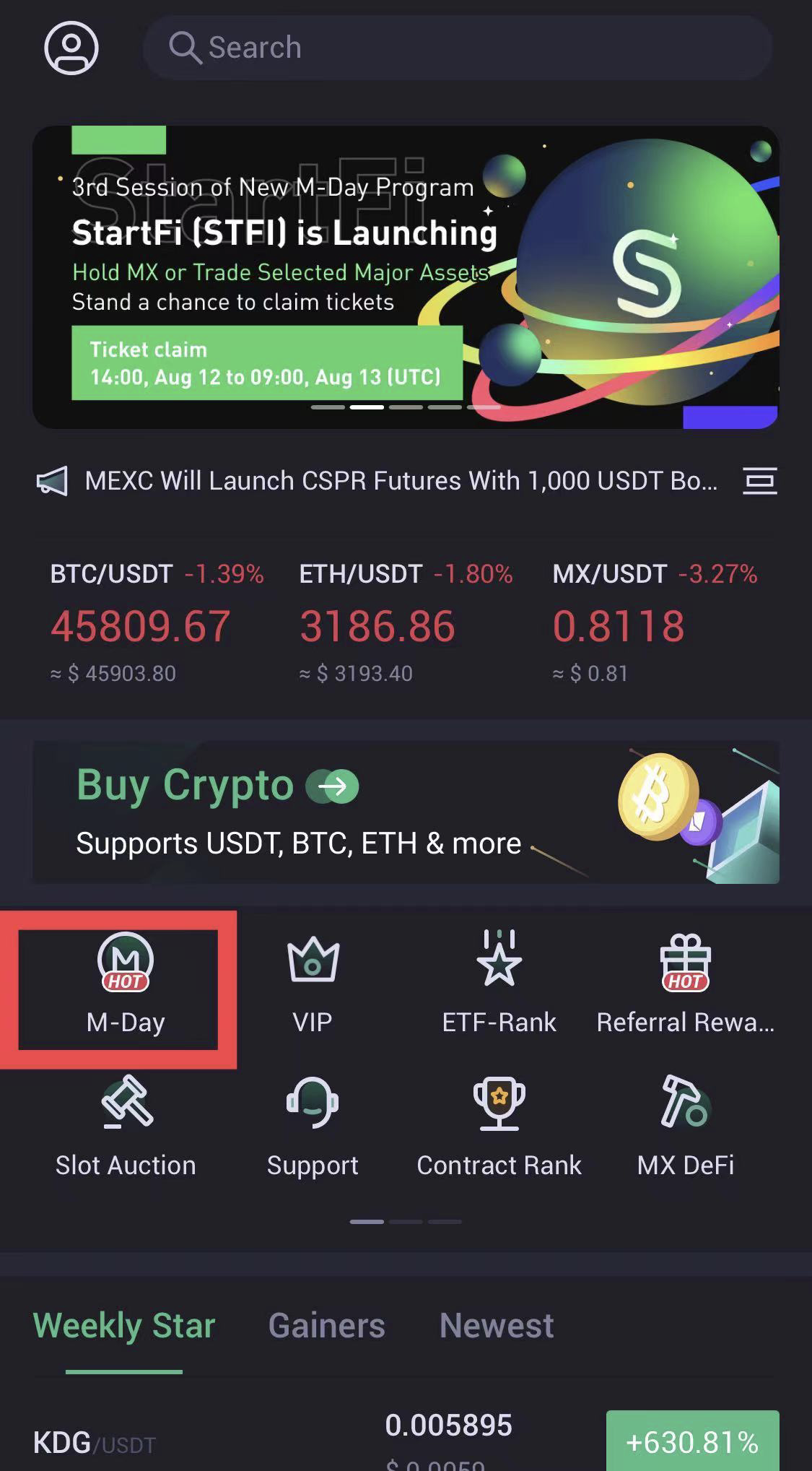Open the StartFi STFI launch banner
812x1471 pixels.
(406, 277)
